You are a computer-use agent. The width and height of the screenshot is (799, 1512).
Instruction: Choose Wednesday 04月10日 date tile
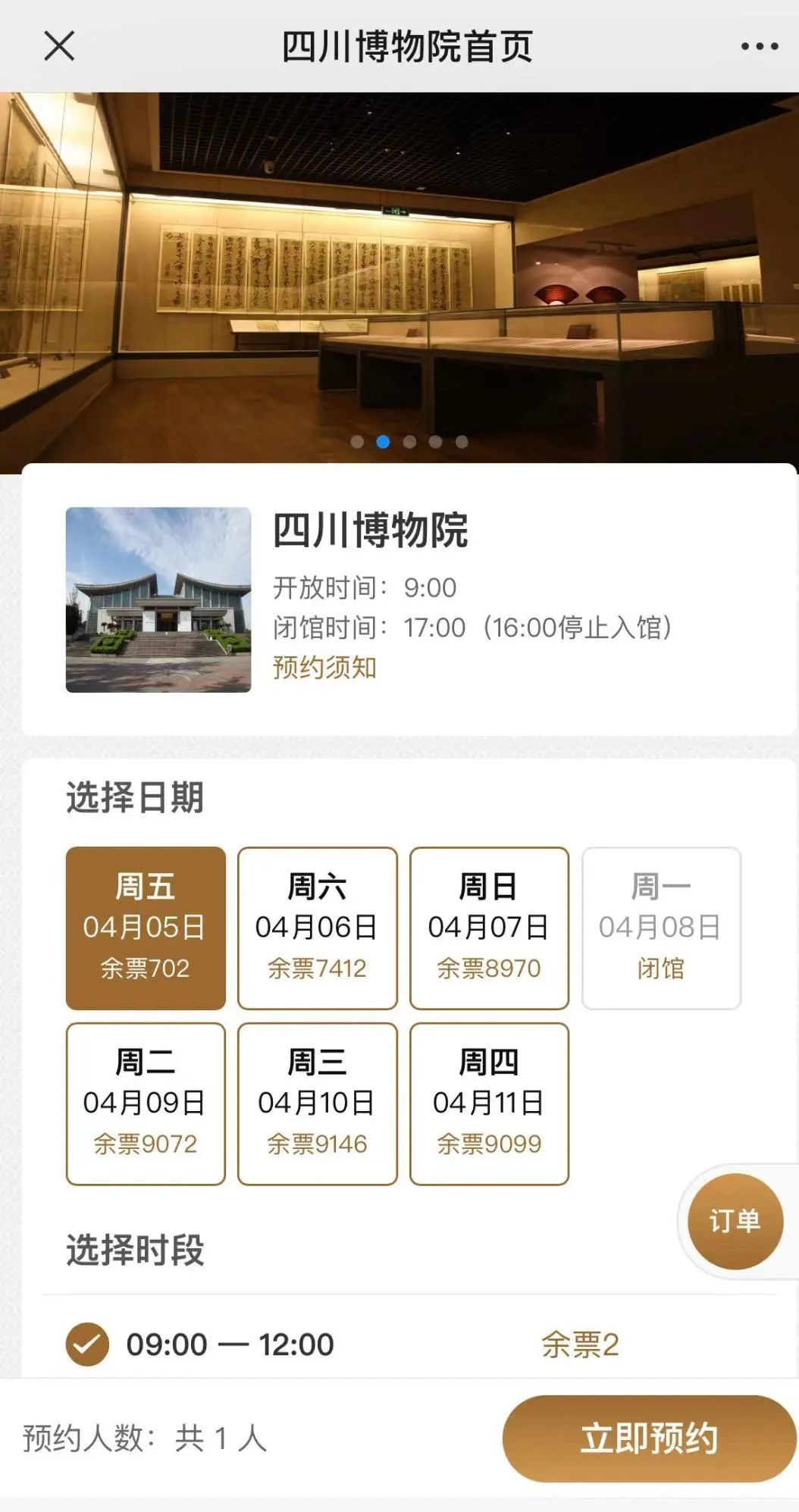pyautogui.click(x=317, y=1103)
